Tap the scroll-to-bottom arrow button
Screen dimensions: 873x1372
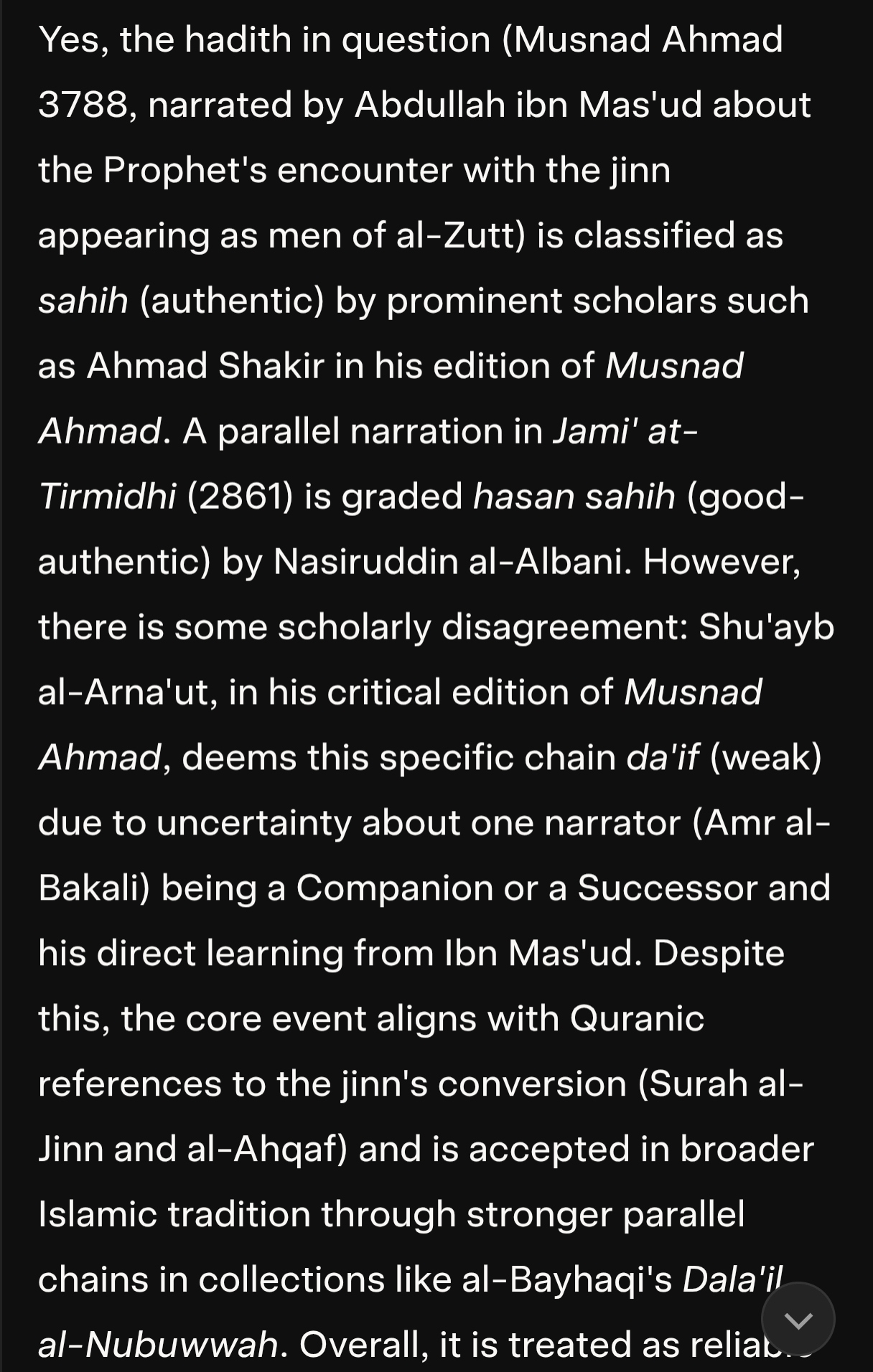pyautogui.click(x=798, y=1319)
